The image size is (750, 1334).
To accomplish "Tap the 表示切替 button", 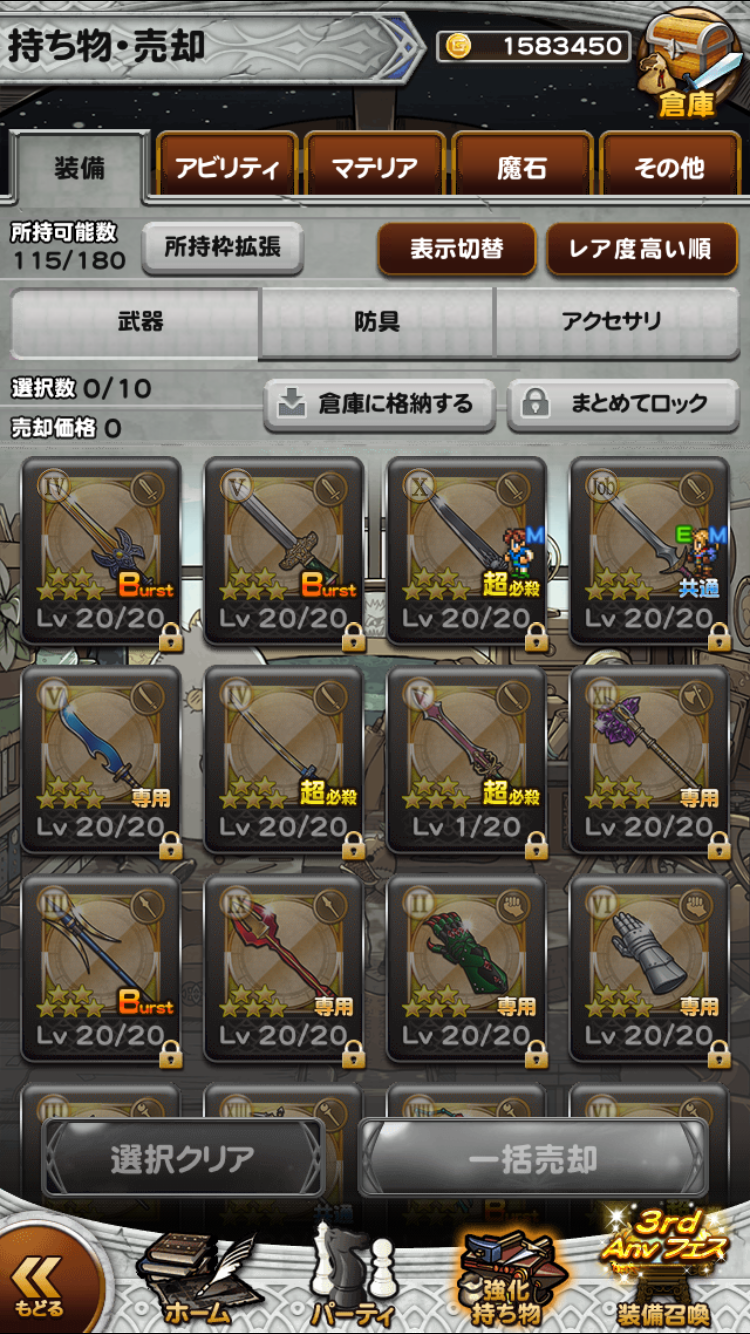I will (x=457, y=249).
